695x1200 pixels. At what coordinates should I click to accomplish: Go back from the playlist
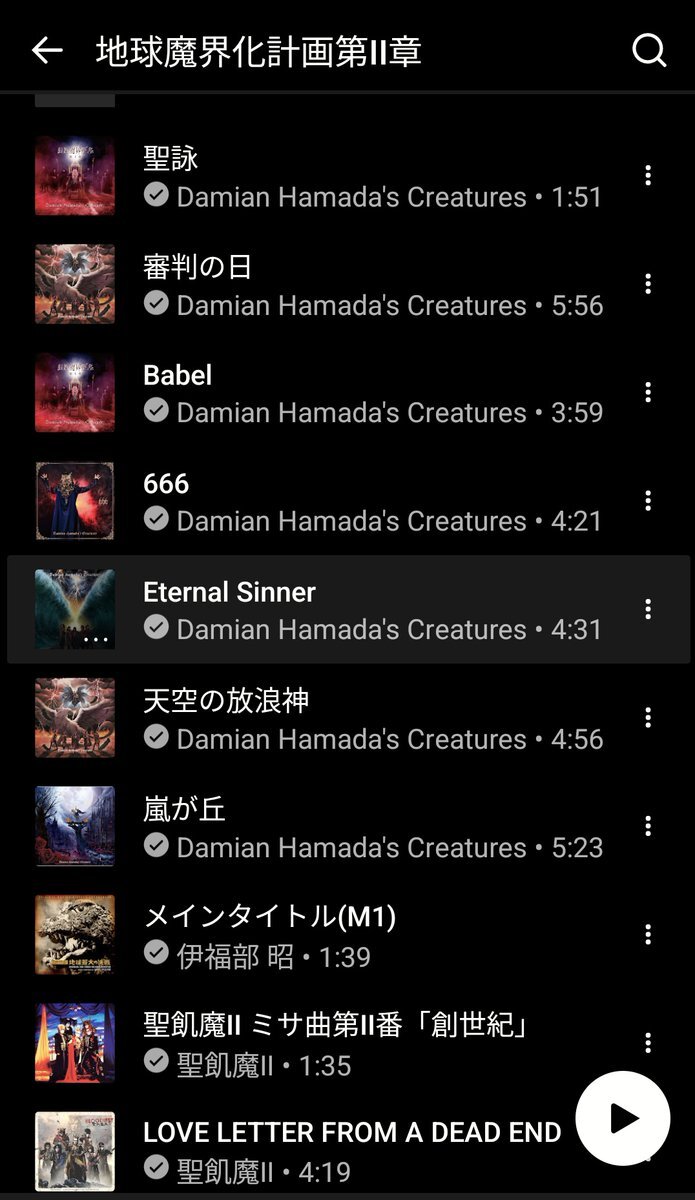(47, 51)
